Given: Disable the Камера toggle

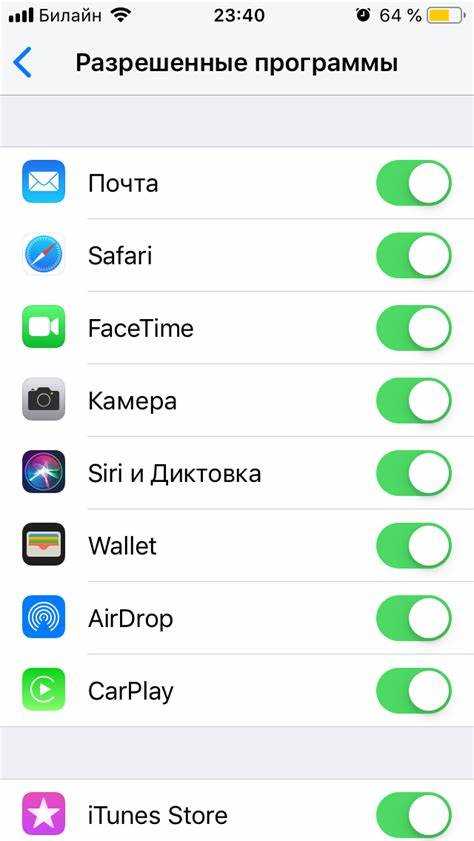Looking at the screenshot, I should [414, 401].
